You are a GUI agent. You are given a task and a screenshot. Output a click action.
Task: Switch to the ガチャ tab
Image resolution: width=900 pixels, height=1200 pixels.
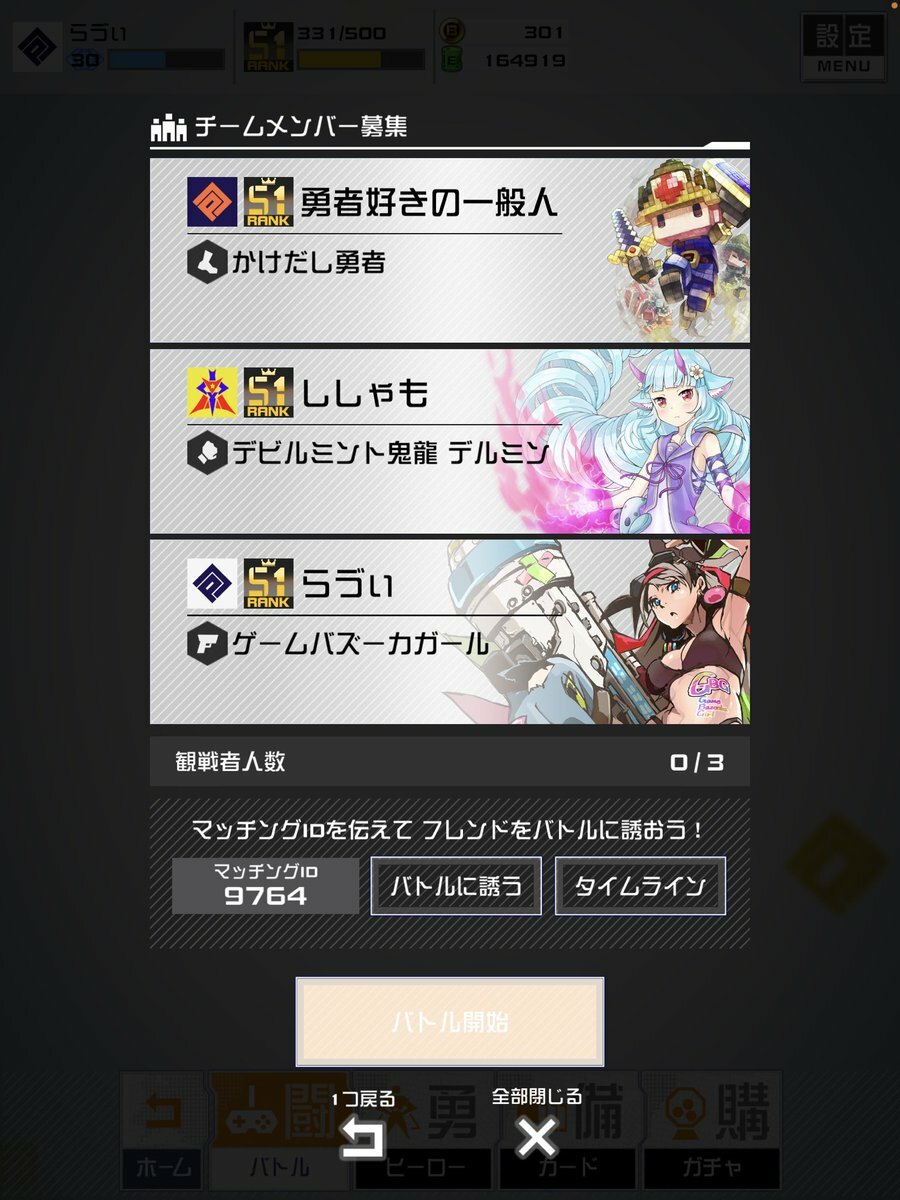[x=711, y=1132]
